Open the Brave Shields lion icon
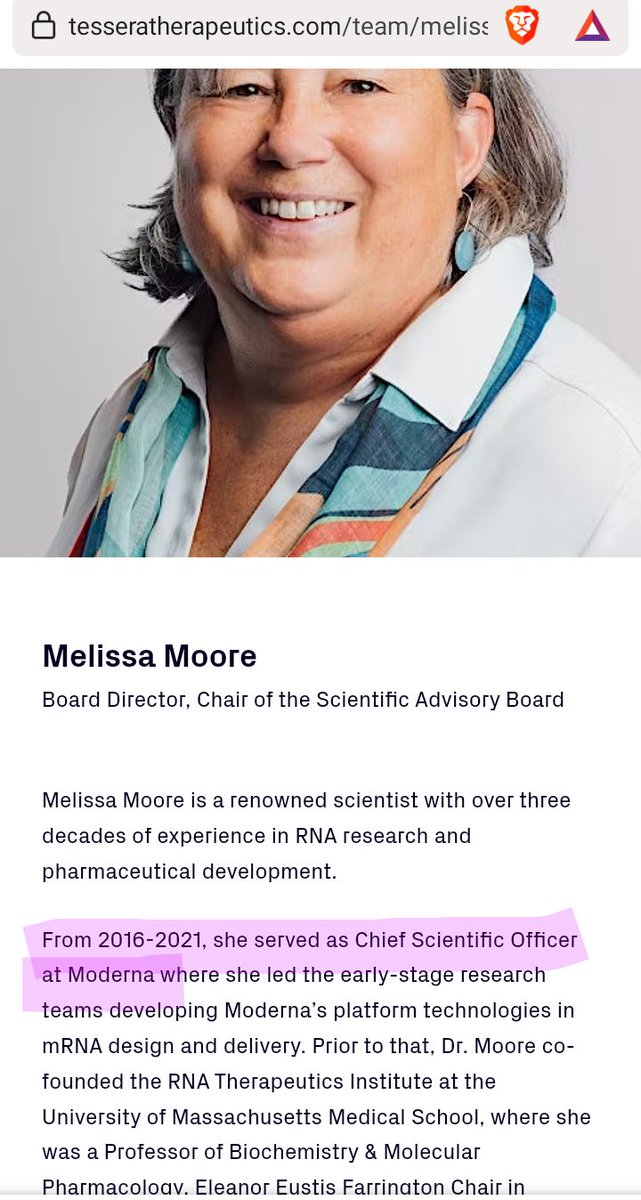The image size is (641, 1200). tap(521, 25)
